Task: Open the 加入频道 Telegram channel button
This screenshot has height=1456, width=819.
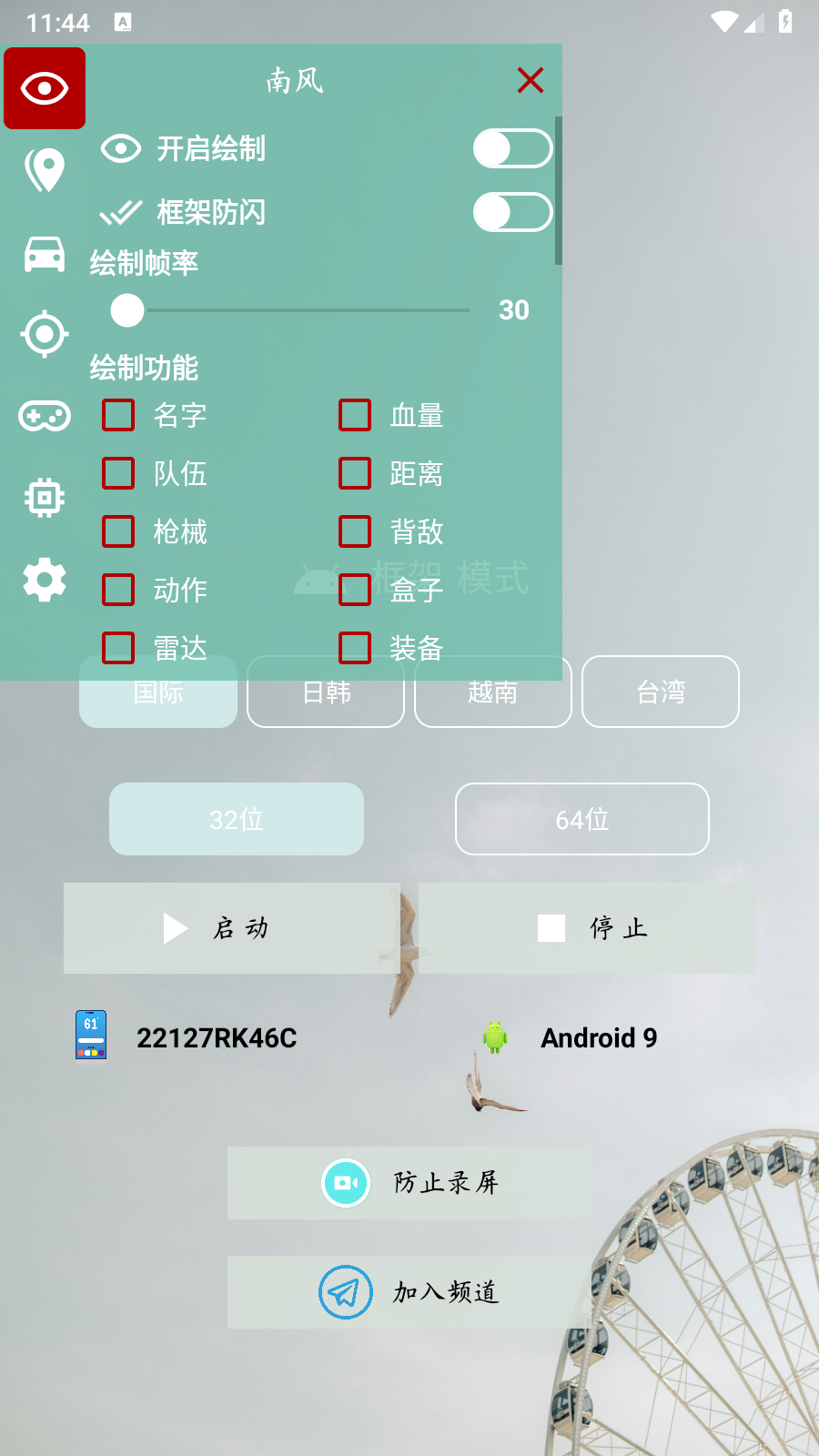Action: 409,1292
